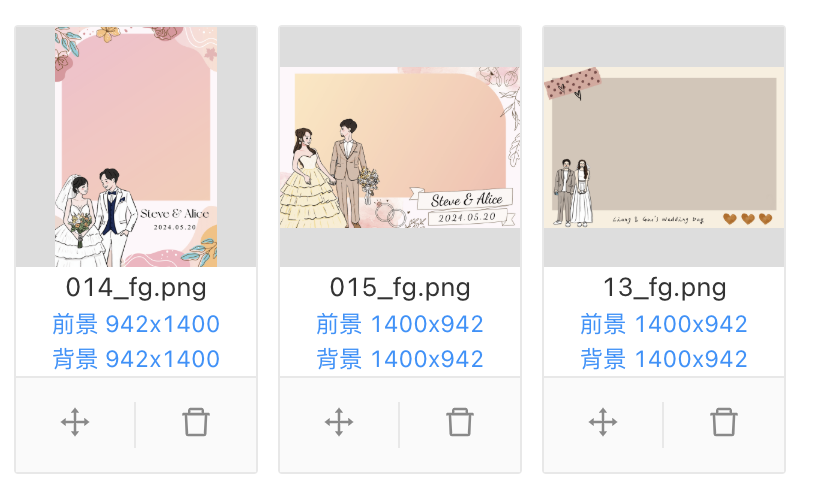
Task: Tap the move icon for 014_fg.png
Action: pyautogui.click(x=75, y=423)
